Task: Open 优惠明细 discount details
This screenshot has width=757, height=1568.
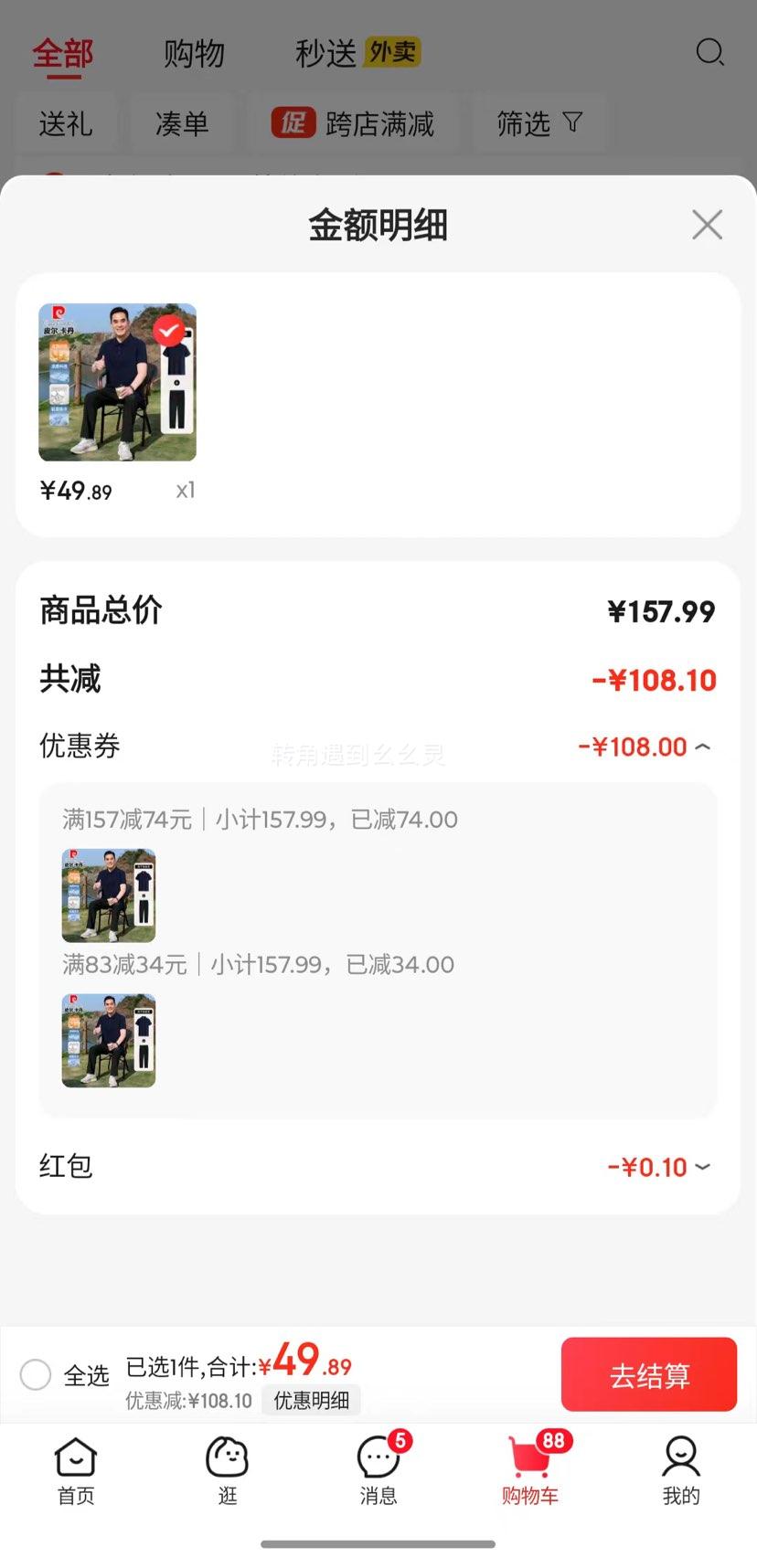Action: (311, 1401)
